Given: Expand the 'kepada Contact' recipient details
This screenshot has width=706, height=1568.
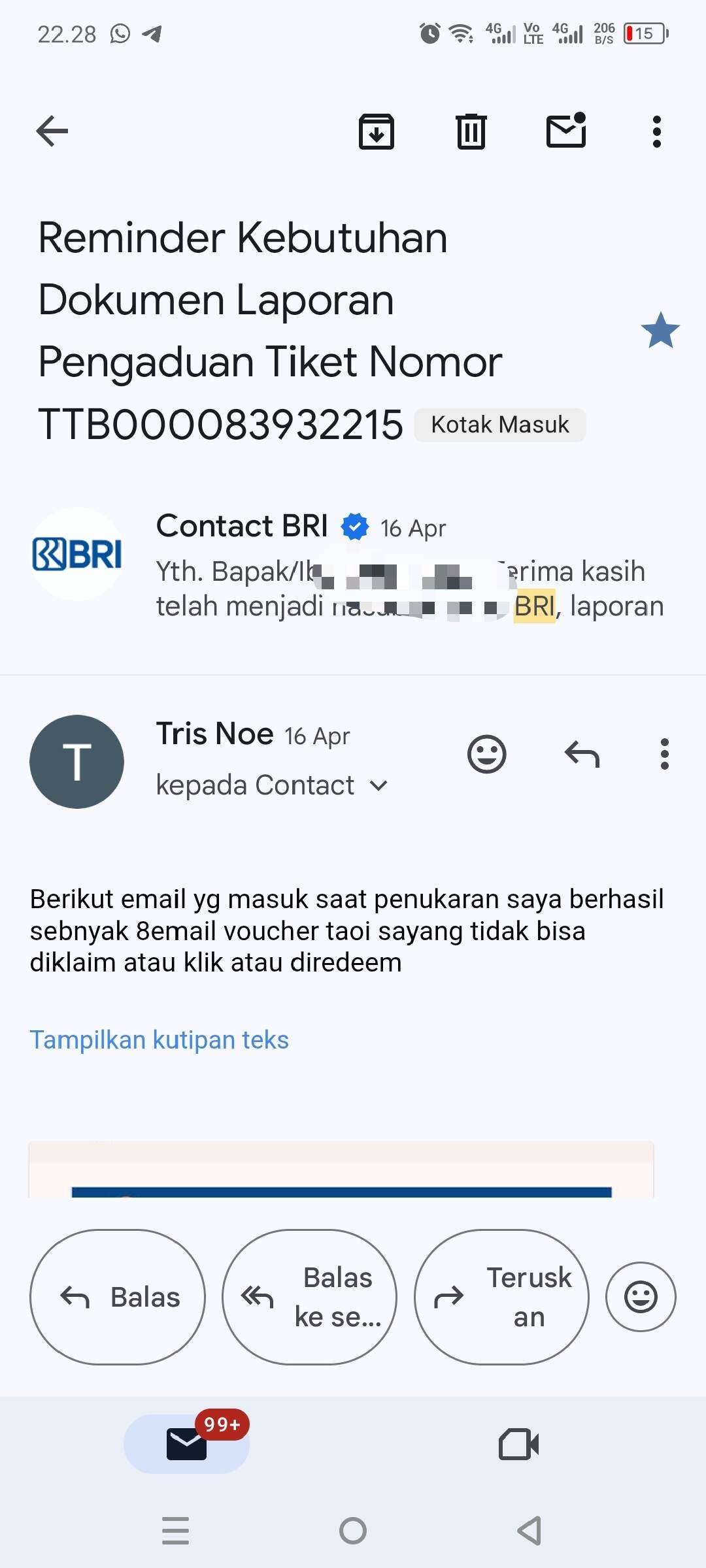Looking at the screenshot, I should tap(272, 785).
